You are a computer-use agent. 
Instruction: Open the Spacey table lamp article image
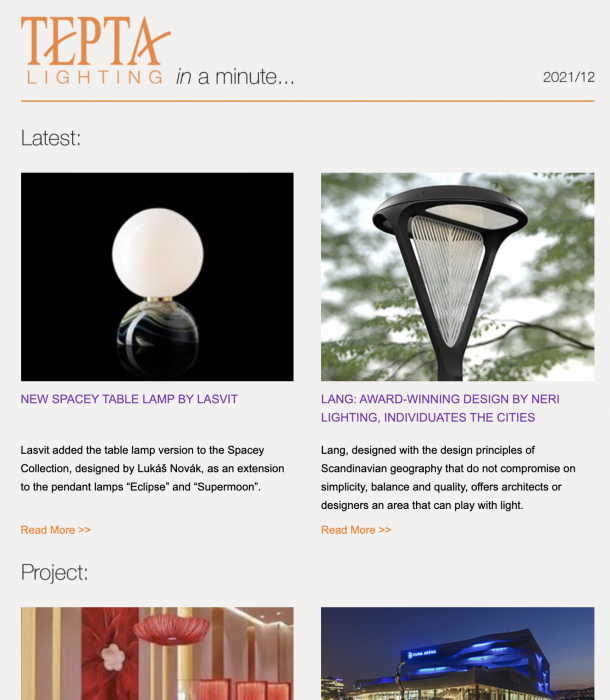click(157, 277)
